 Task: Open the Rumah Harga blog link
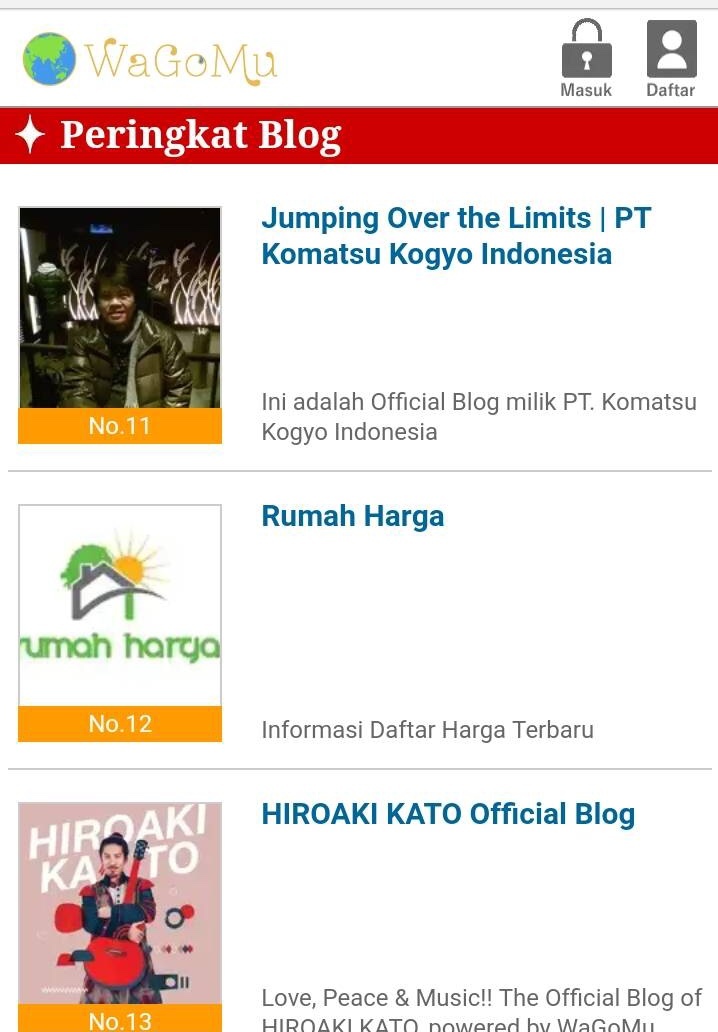click(352, 516)
